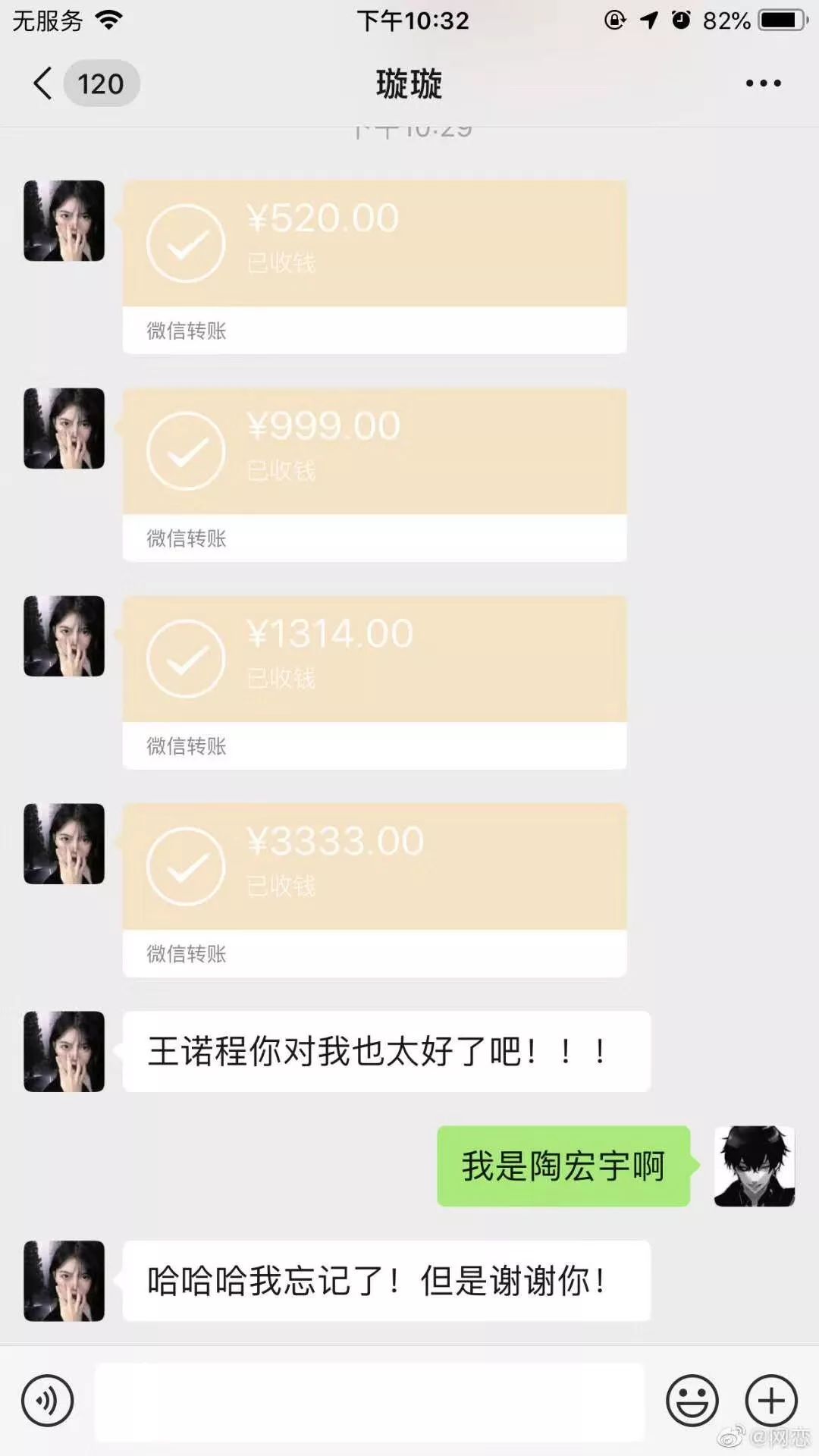Open the plus attachments menu

pyautogui.click(x=771, y=1401)
